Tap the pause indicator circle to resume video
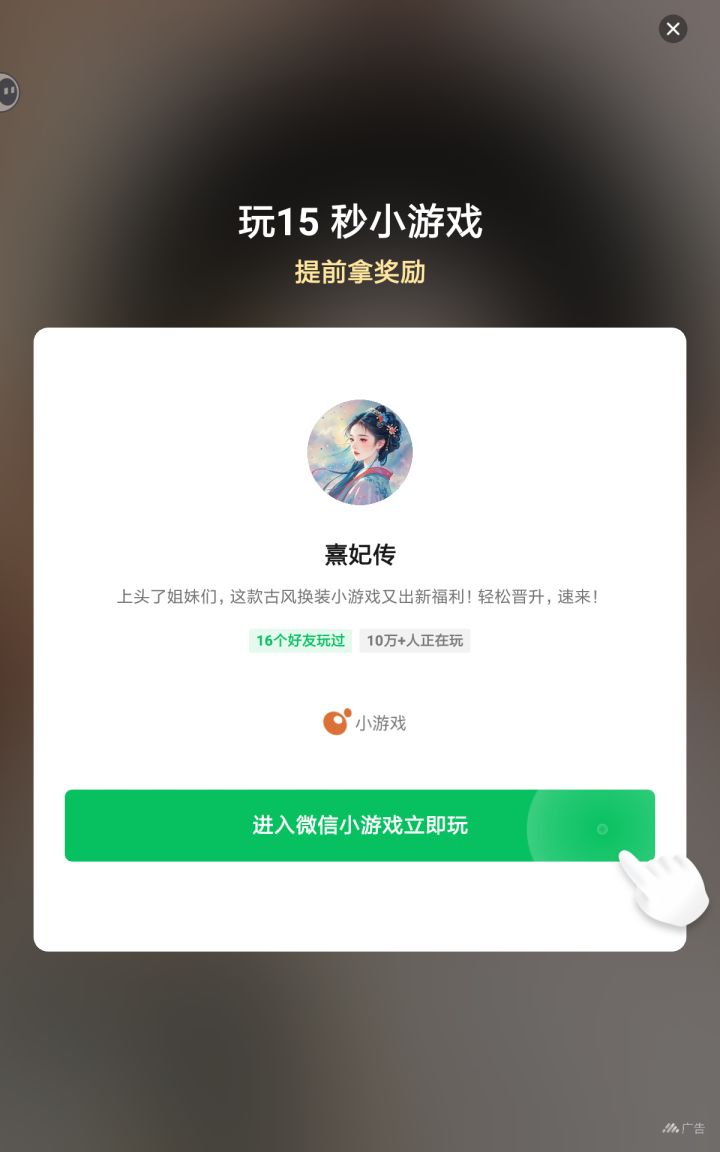This screenshot has width=720, height=1152. [8, 91]
